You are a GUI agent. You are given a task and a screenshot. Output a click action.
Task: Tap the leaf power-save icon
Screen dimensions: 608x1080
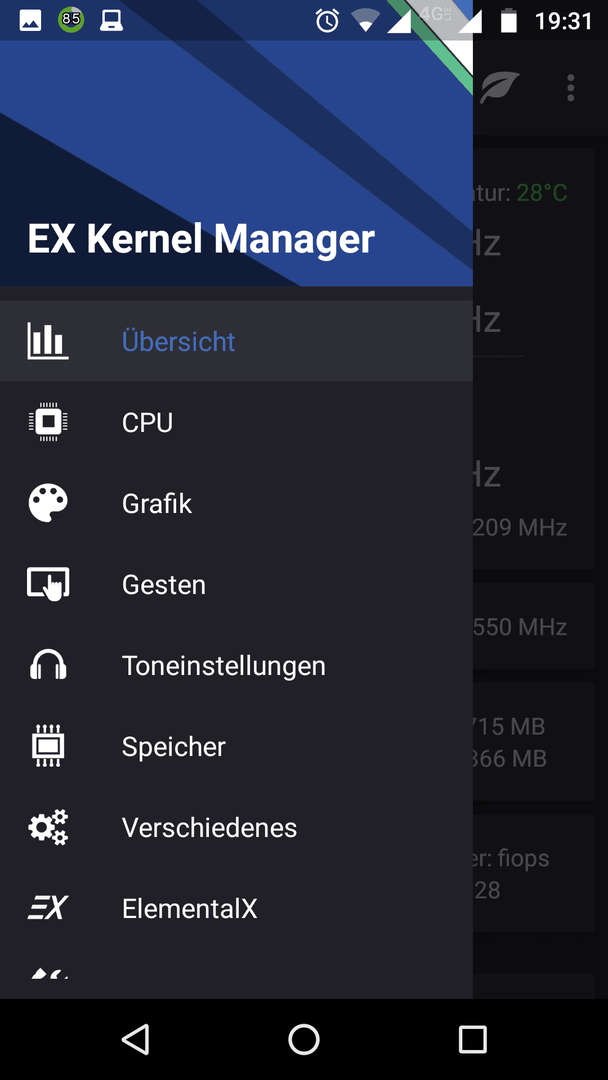pos(500,88)
